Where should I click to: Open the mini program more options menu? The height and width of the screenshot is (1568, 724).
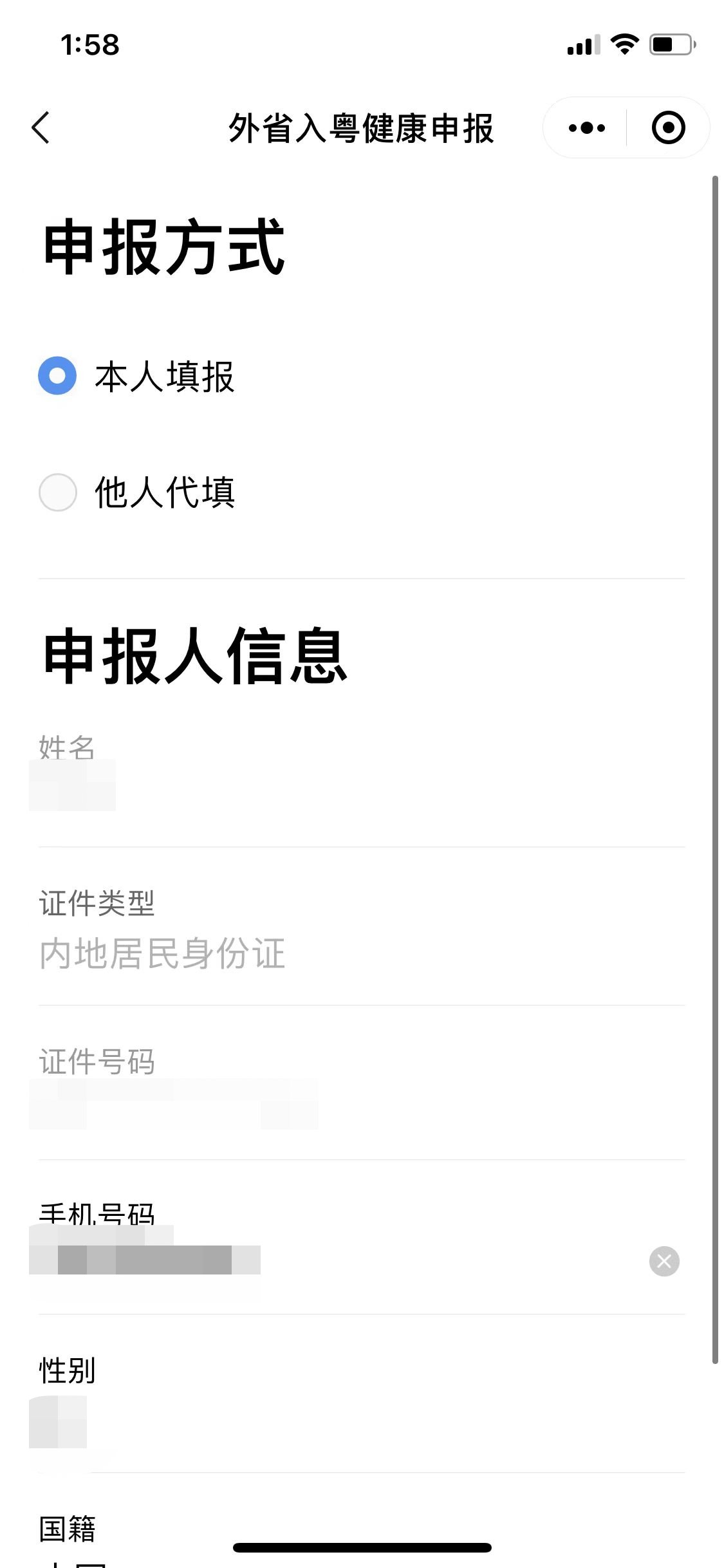pos(586,127)
